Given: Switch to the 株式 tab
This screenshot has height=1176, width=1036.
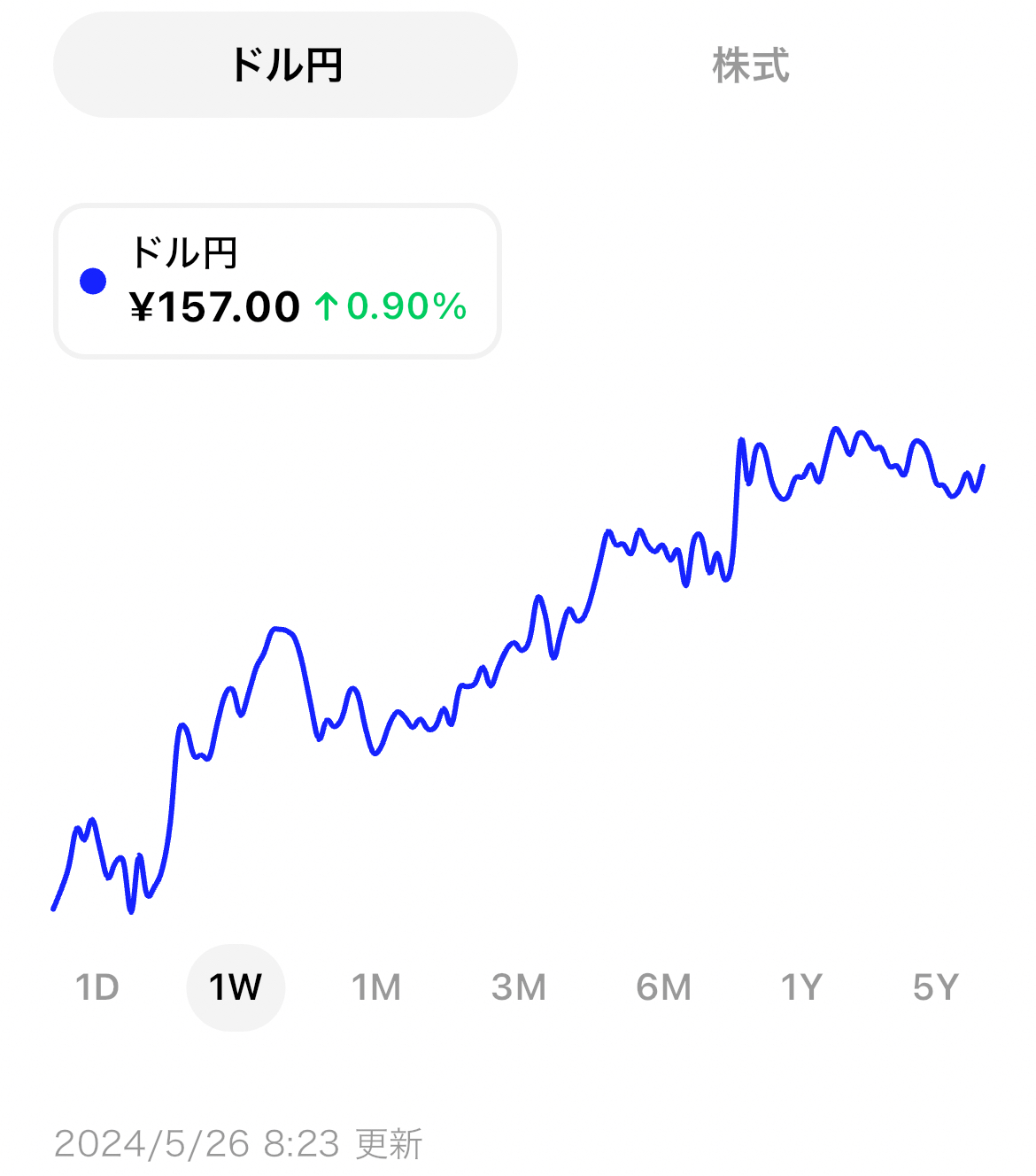Looking at the screenshot, I should click(750, 66).
